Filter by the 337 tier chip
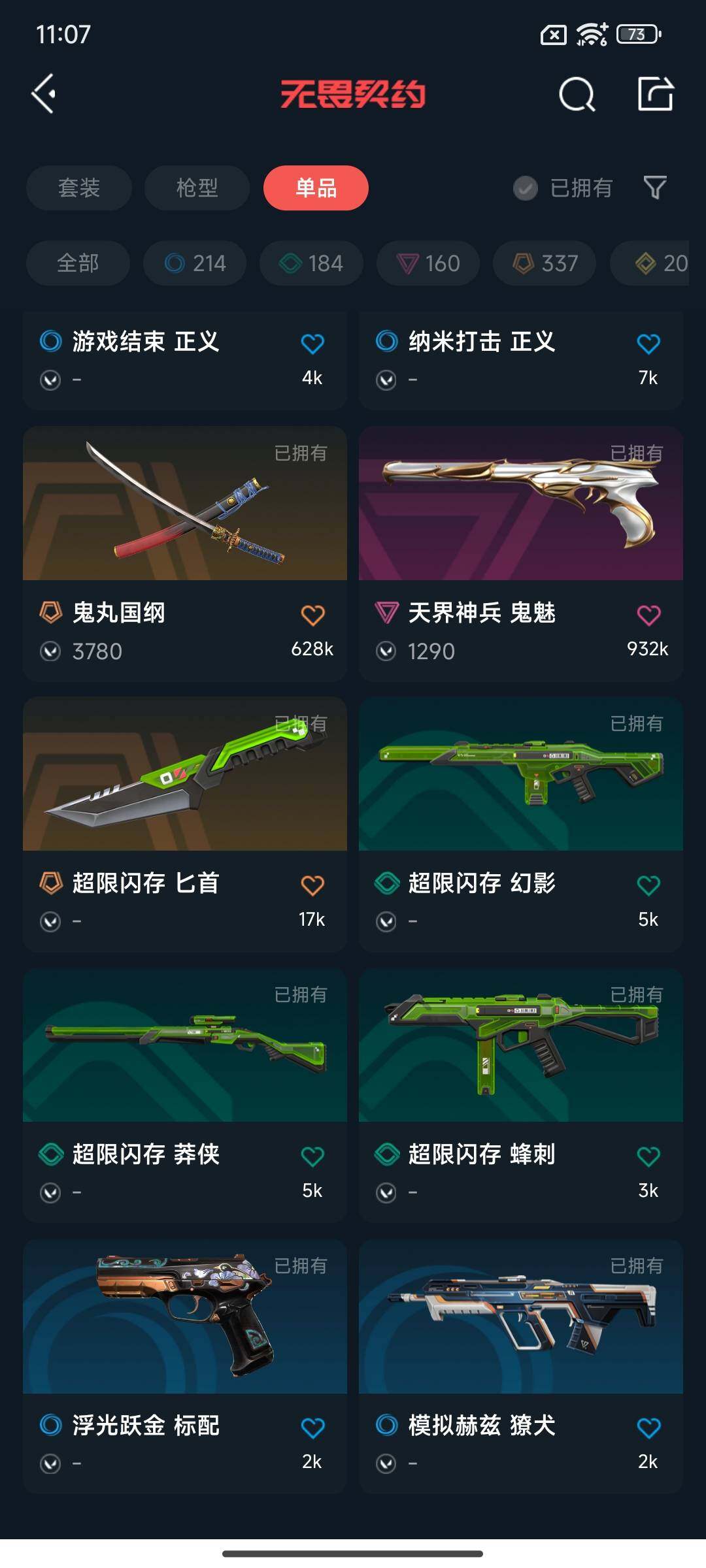The height and width of the screenshot is (1568, 706). point(545,263)
